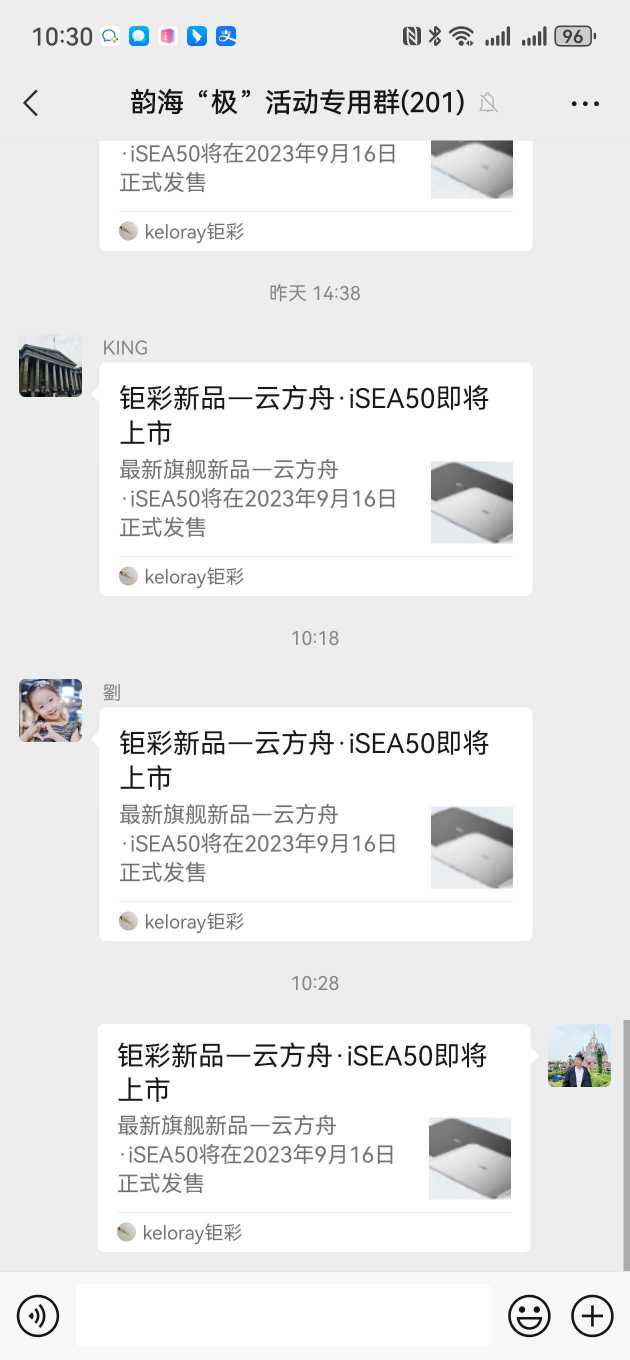Open the shared article card from 劉
This screenshot has height=1360, width=630.
[315, 823]
